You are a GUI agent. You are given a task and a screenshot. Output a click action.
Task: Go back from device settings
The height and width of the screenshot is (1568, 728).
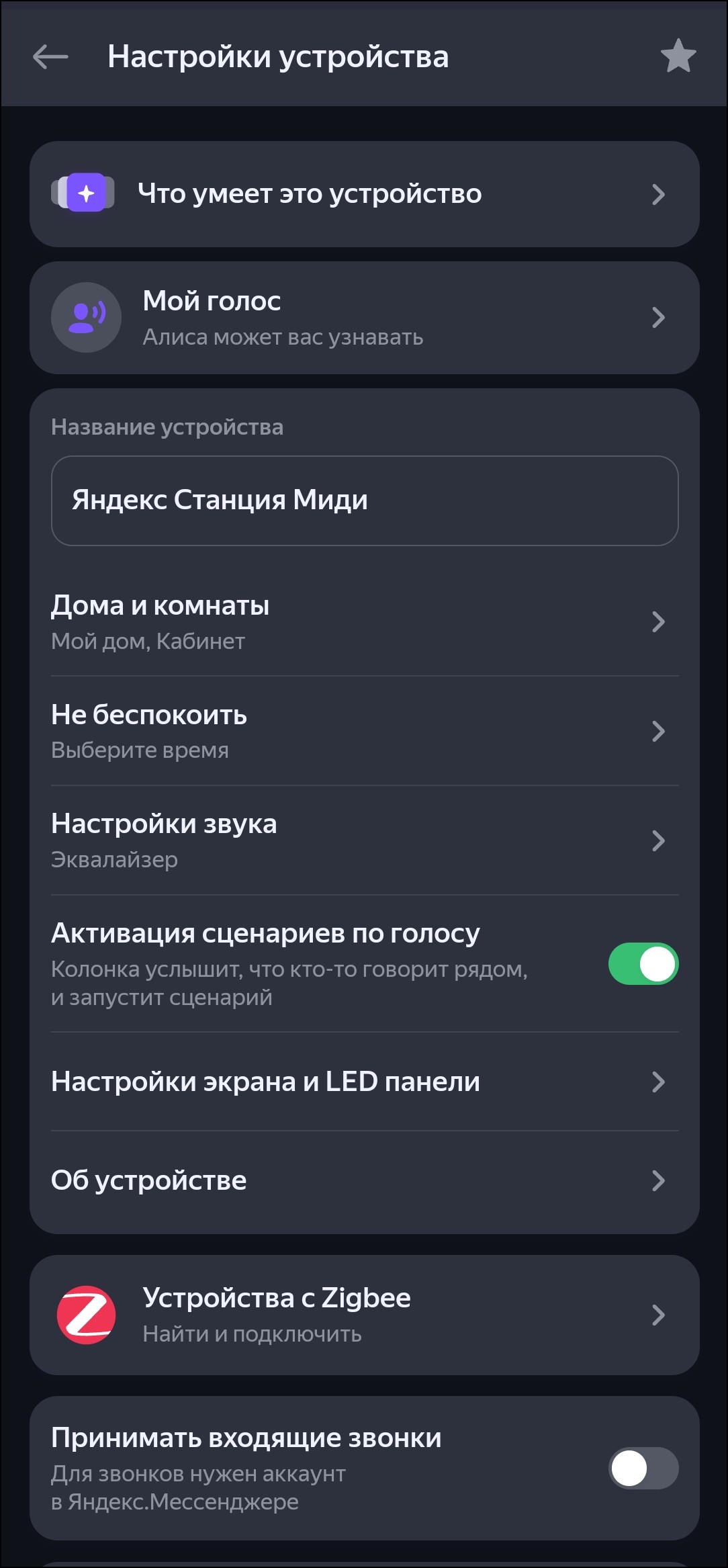point(50,57)
